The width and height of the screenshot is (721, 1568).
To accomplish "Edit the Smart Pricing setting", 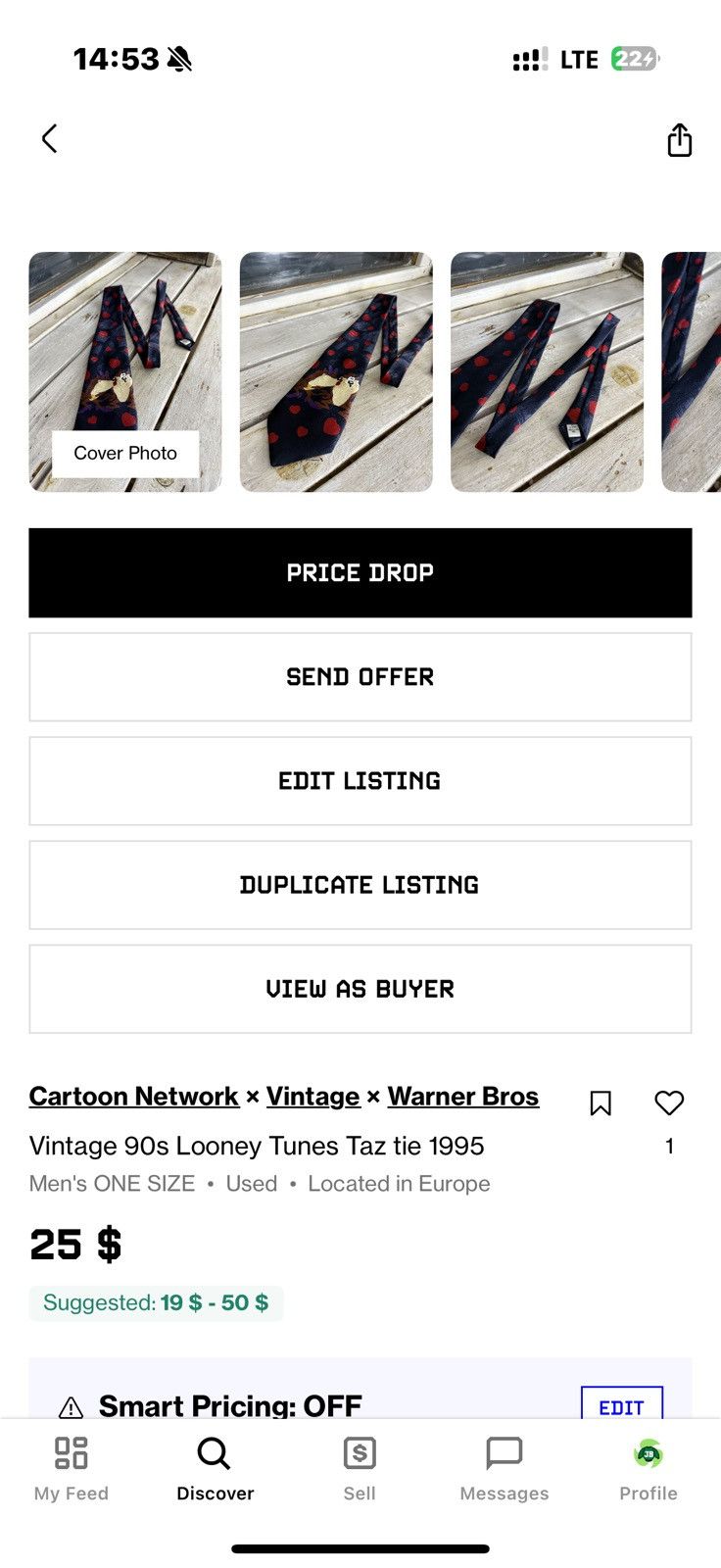I will pyautogui.click(x=622, y=1405).
